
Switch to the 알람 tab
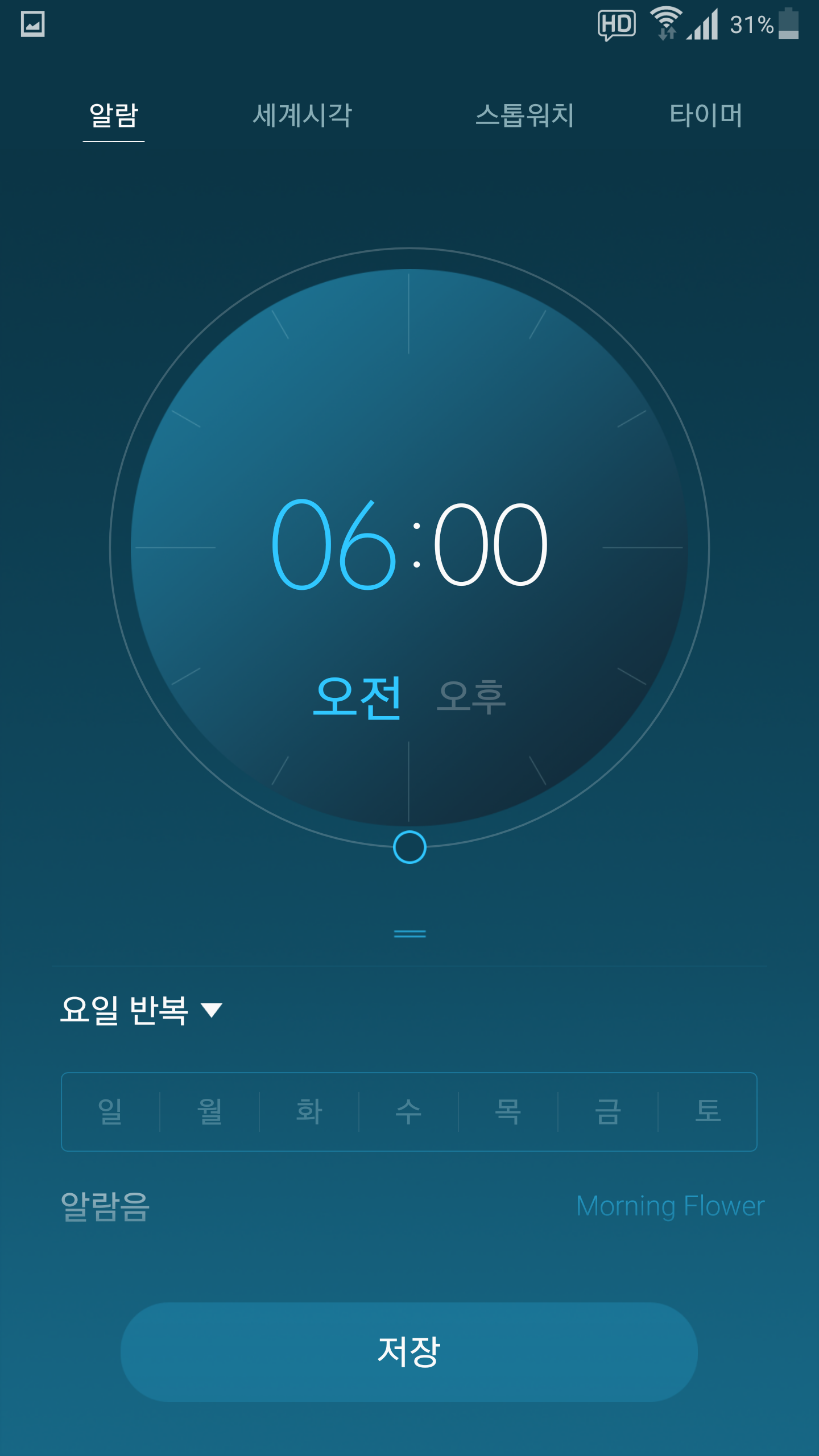(114, 115)
